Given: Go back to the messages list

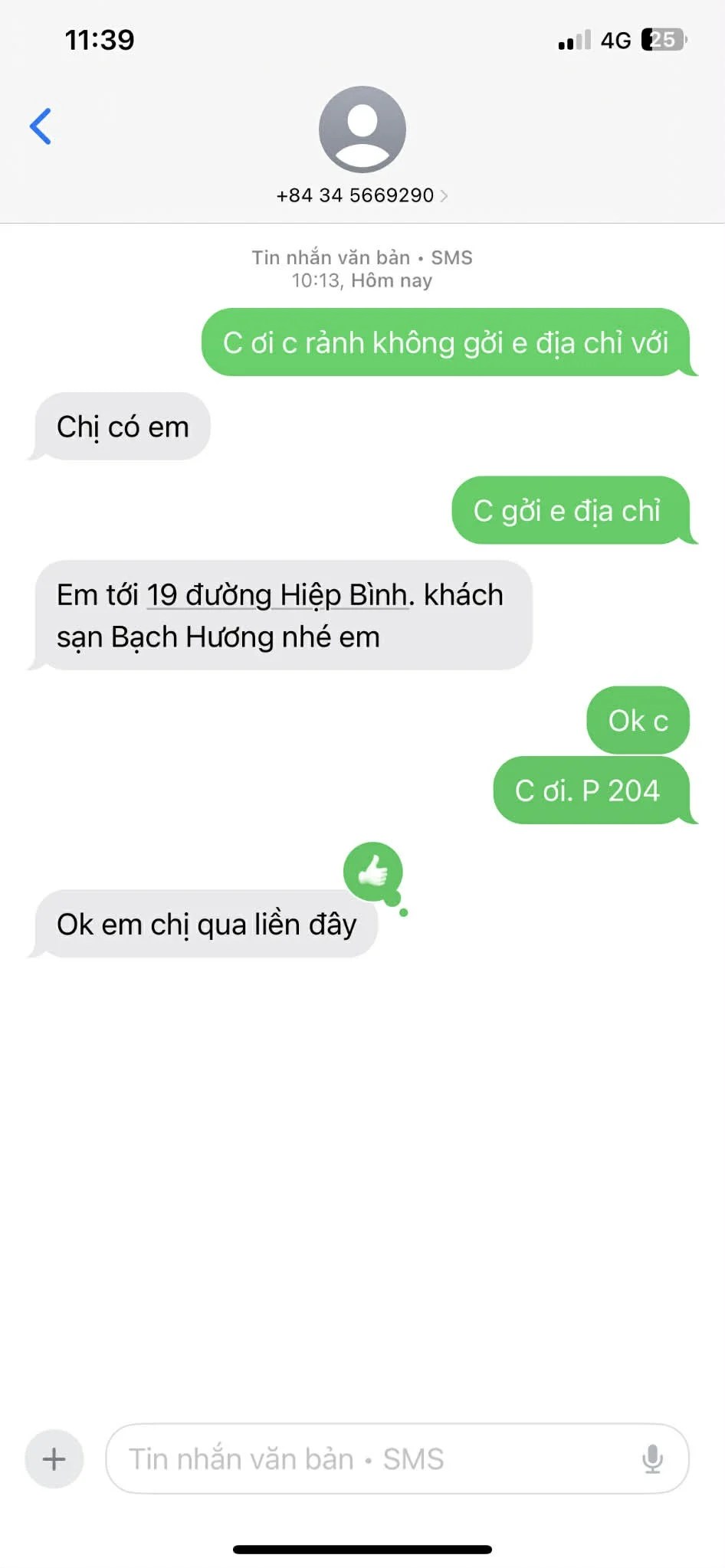Looking at the screenshot, I should 41,126.
